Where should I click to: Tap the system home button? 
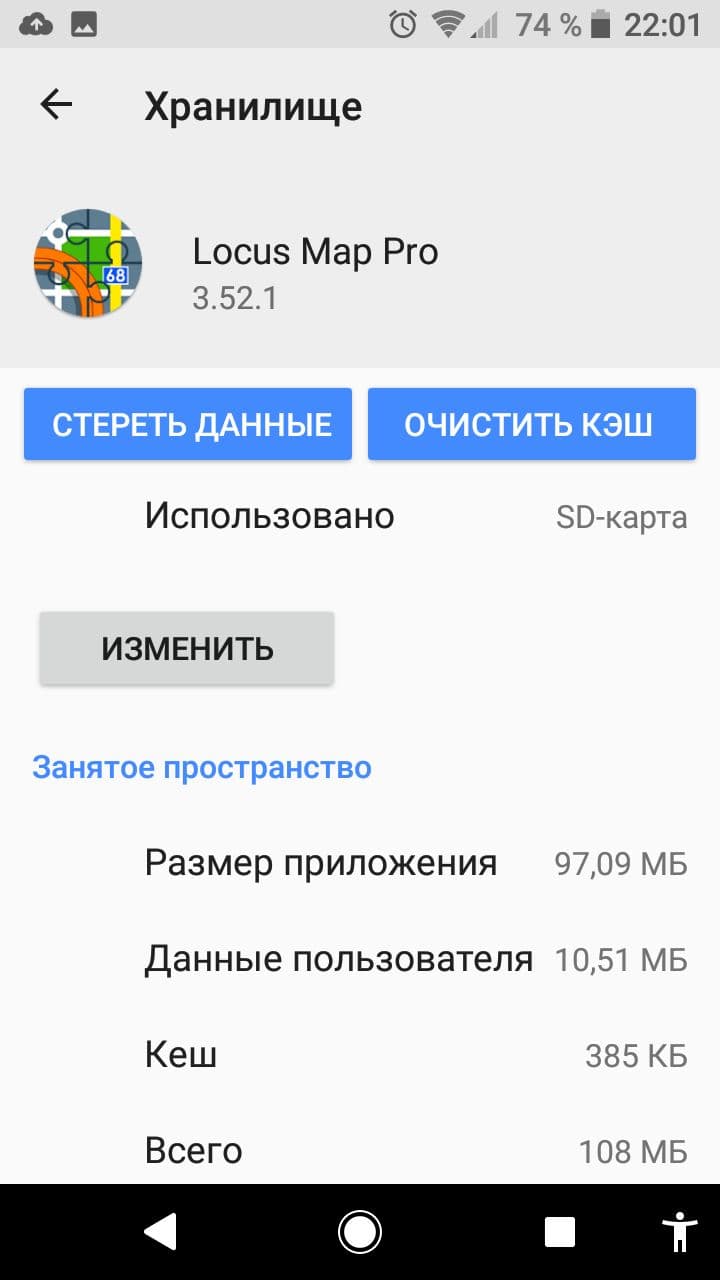pos(359,1232)
